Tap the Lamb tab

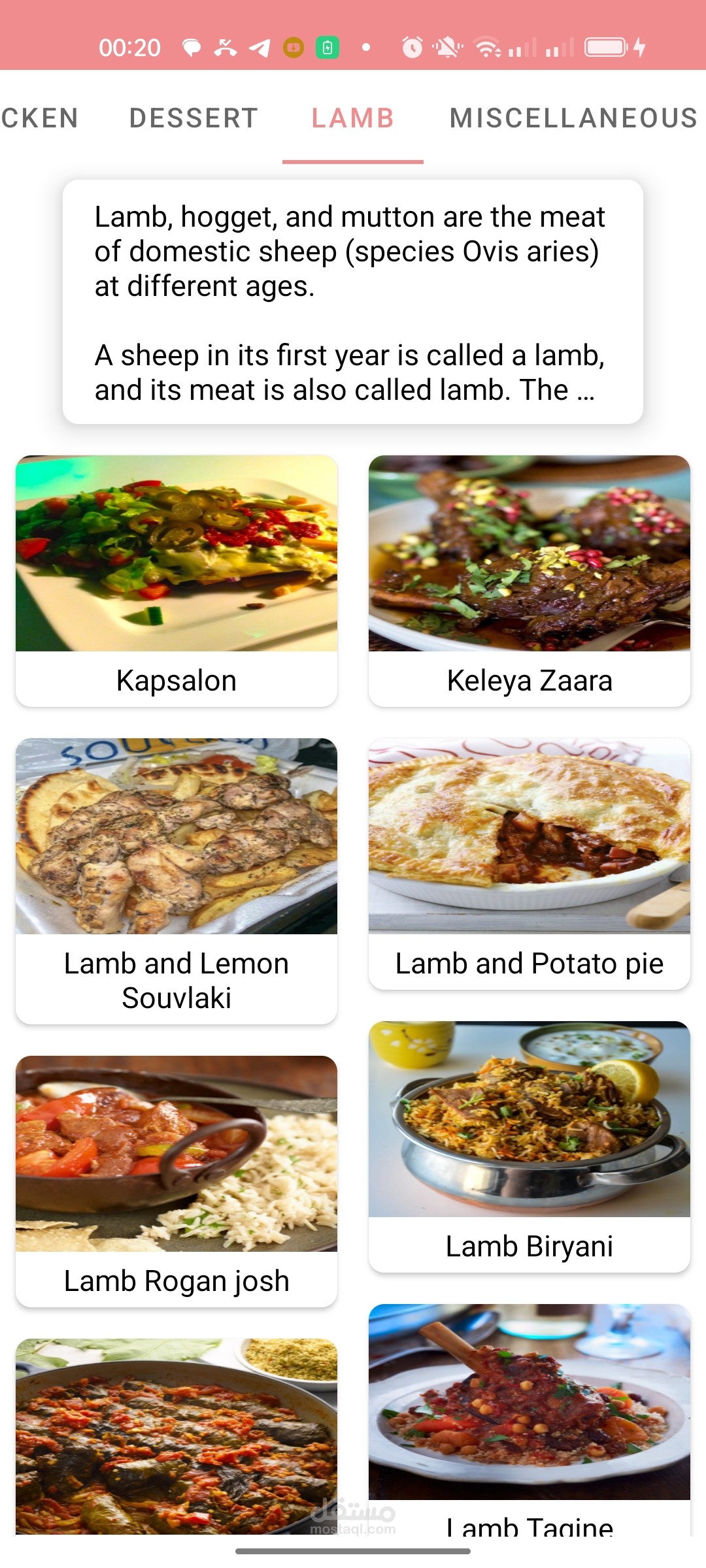[352, 118]
